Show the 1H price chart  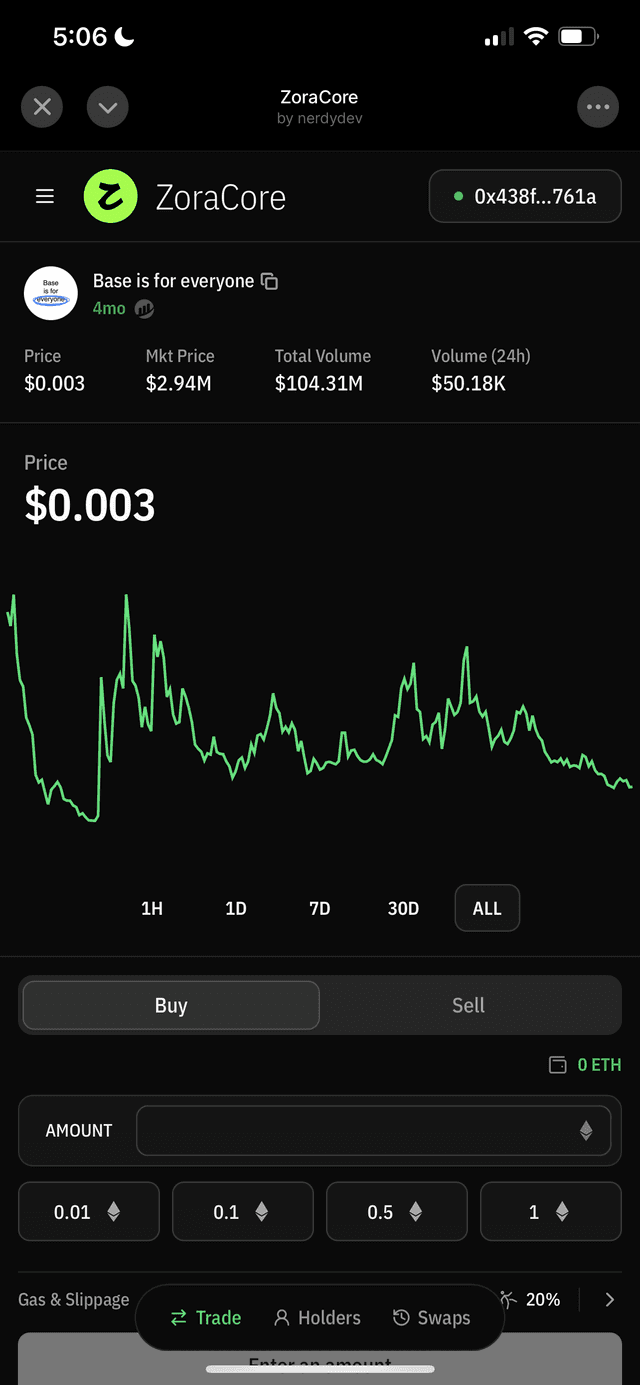pos(152,908)
